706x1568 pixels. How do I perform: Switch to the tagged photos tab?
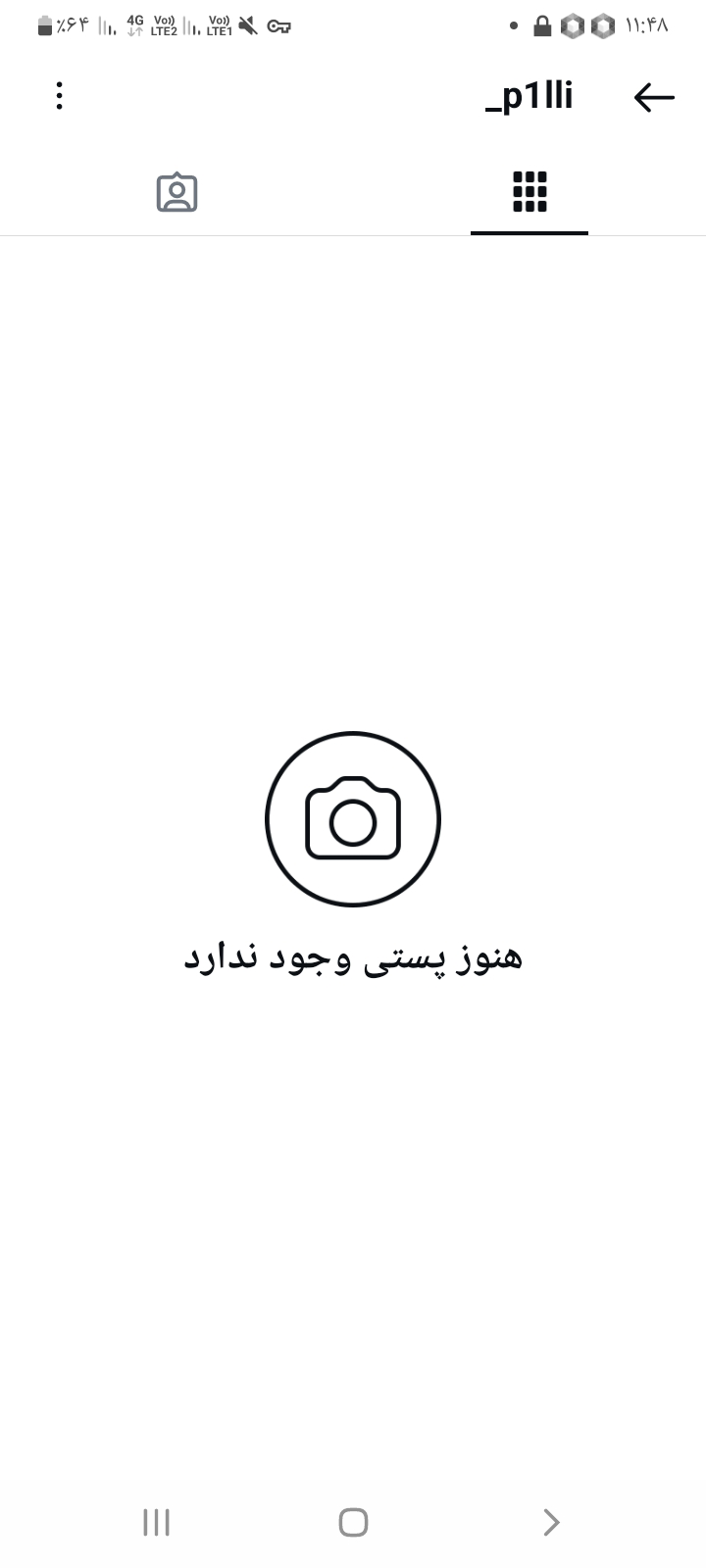point(177,192)
